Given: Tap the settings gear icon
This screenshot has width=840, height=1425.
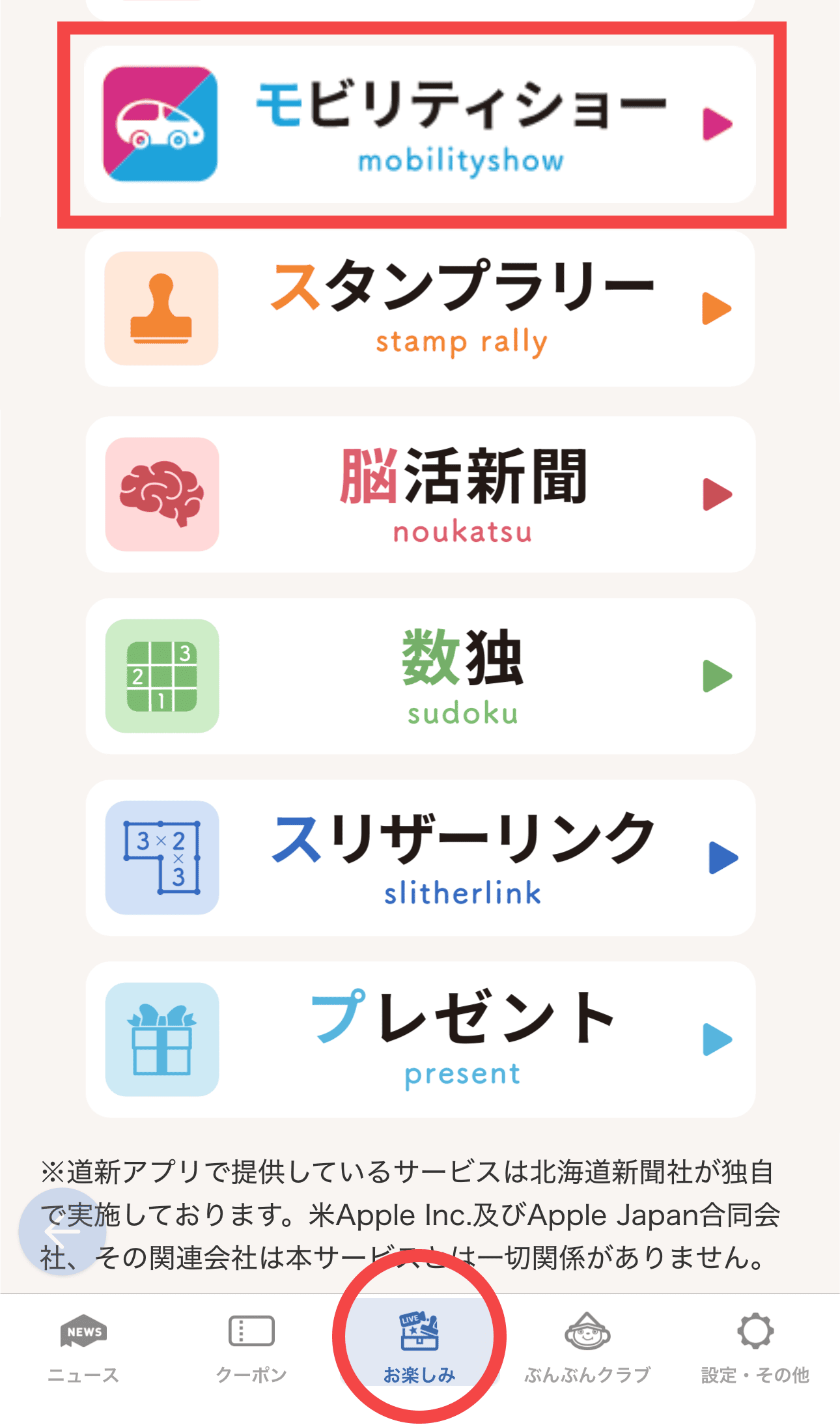Looking at the screenshot, I should coord(755,1331).
